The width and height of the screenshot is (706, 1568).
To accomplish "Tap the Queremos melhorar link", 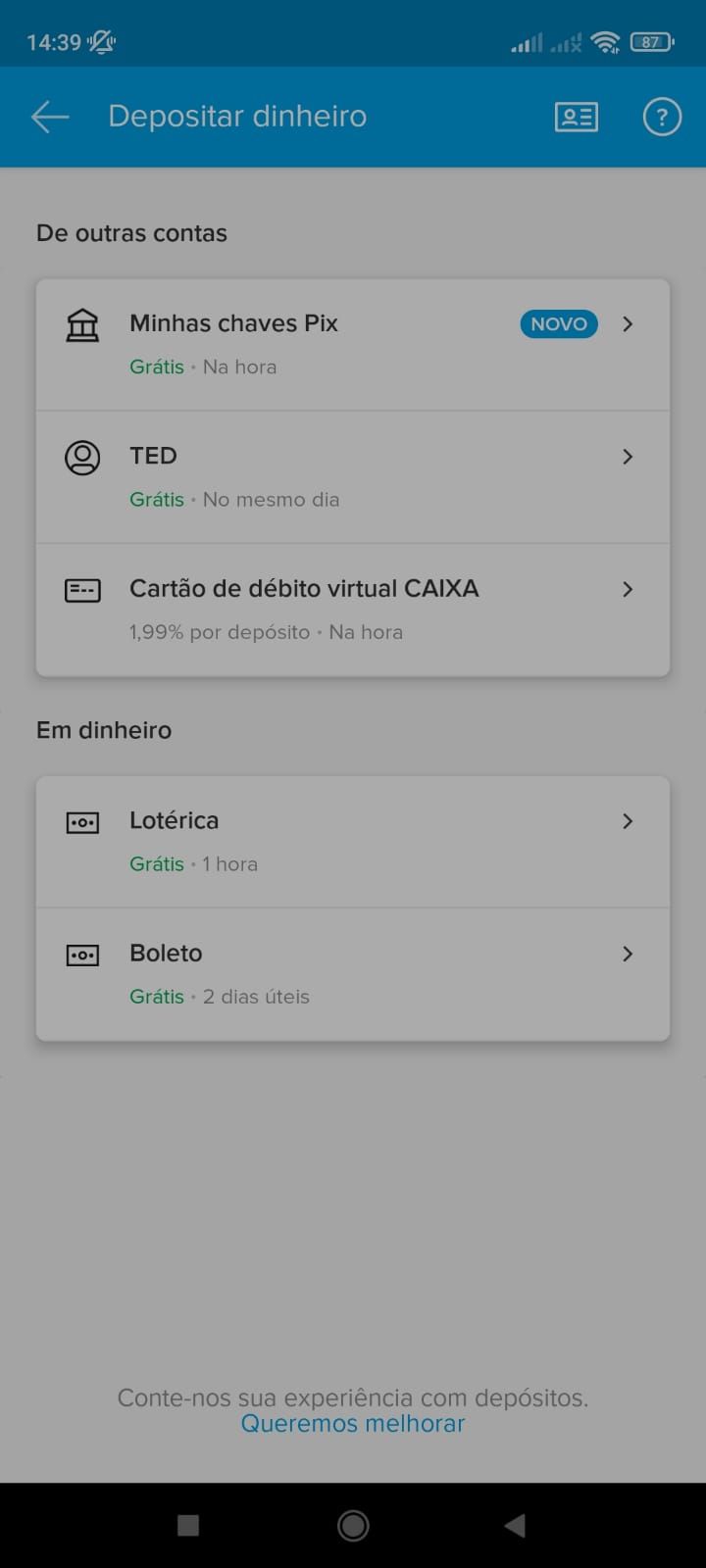I will (x=352, y=1423).
